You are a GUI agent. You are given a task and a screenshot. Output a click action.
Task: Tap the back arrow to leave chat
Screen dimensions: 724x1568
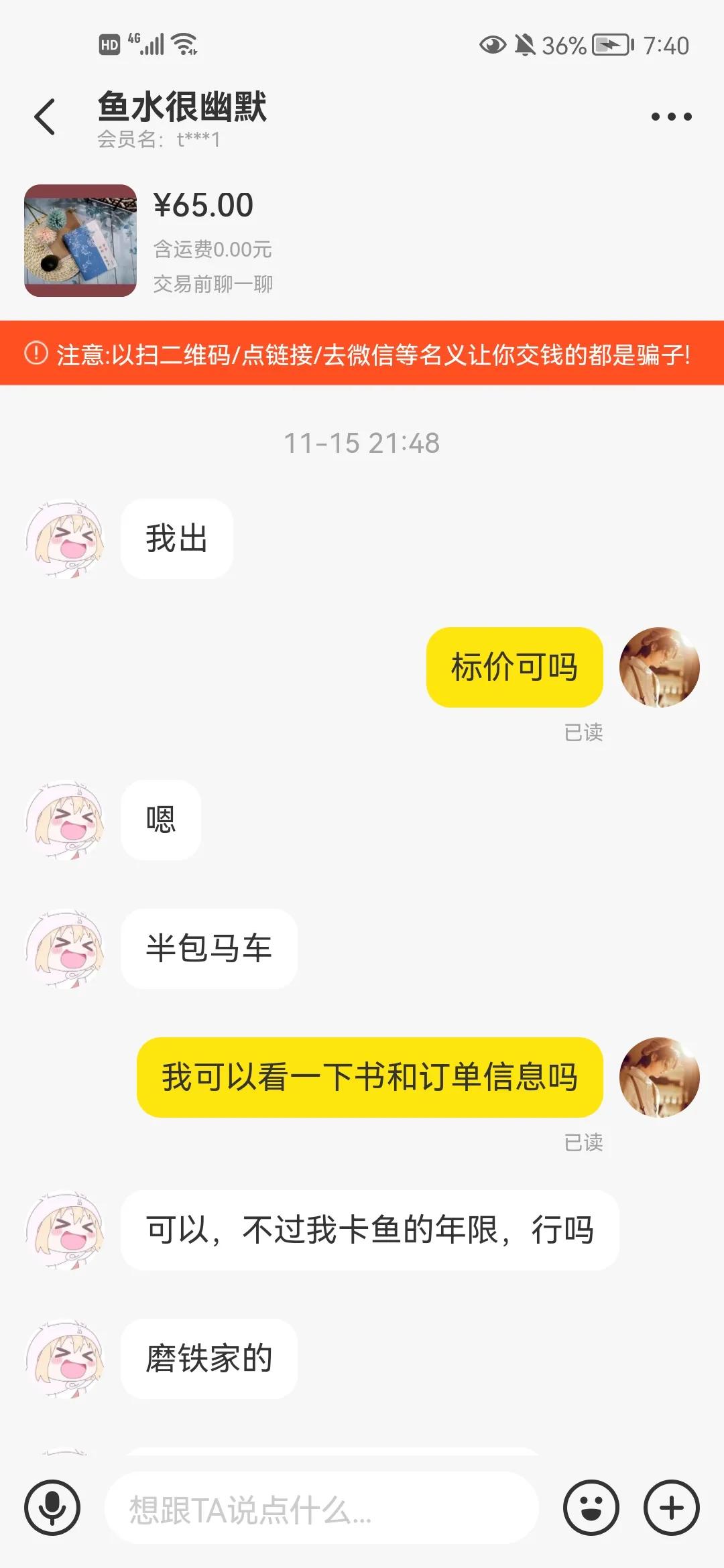tap(45, 114)
